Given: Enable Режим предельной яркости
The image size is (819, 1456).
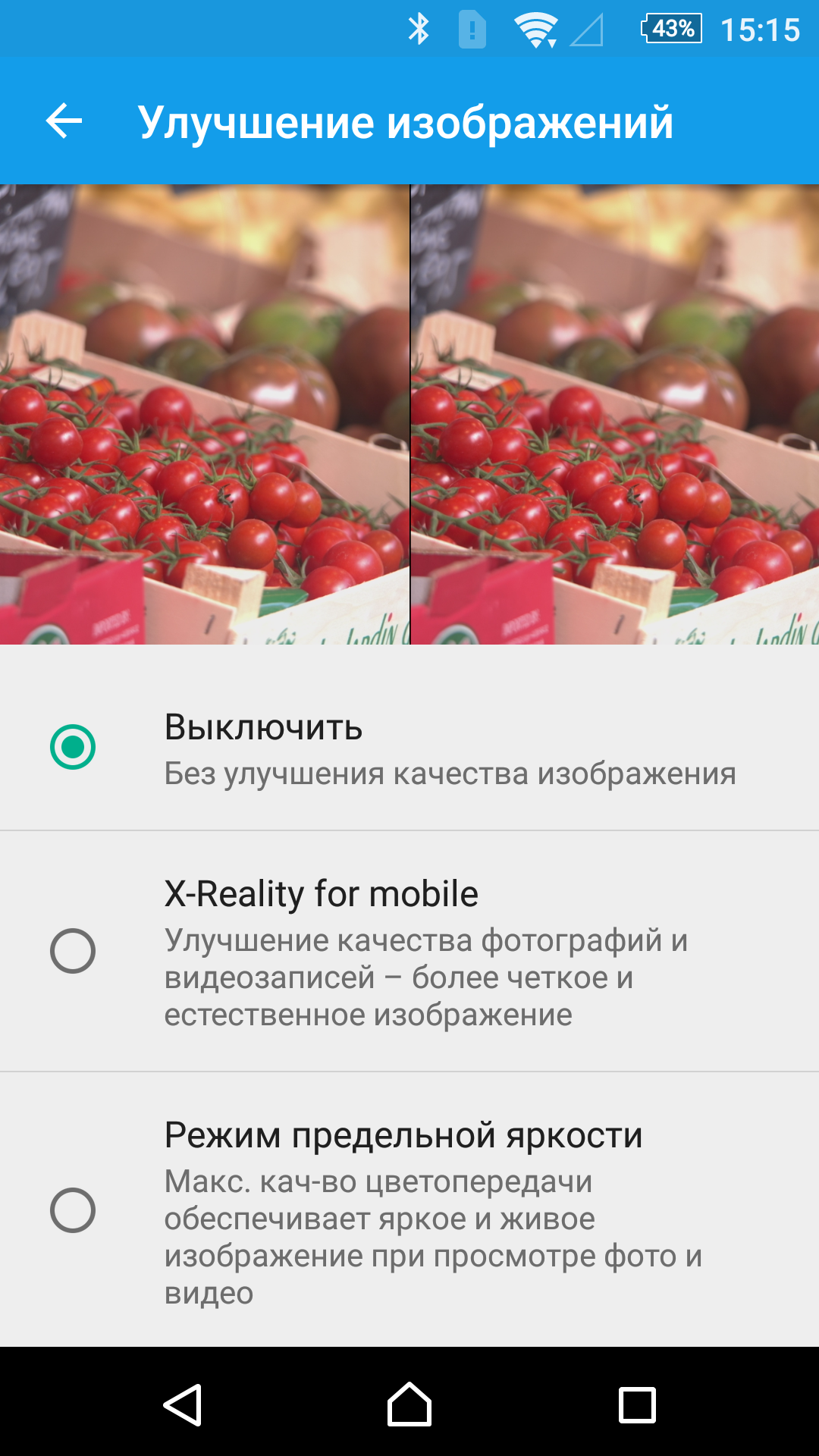Looking at the screenshot, I should coord(409,1210).
